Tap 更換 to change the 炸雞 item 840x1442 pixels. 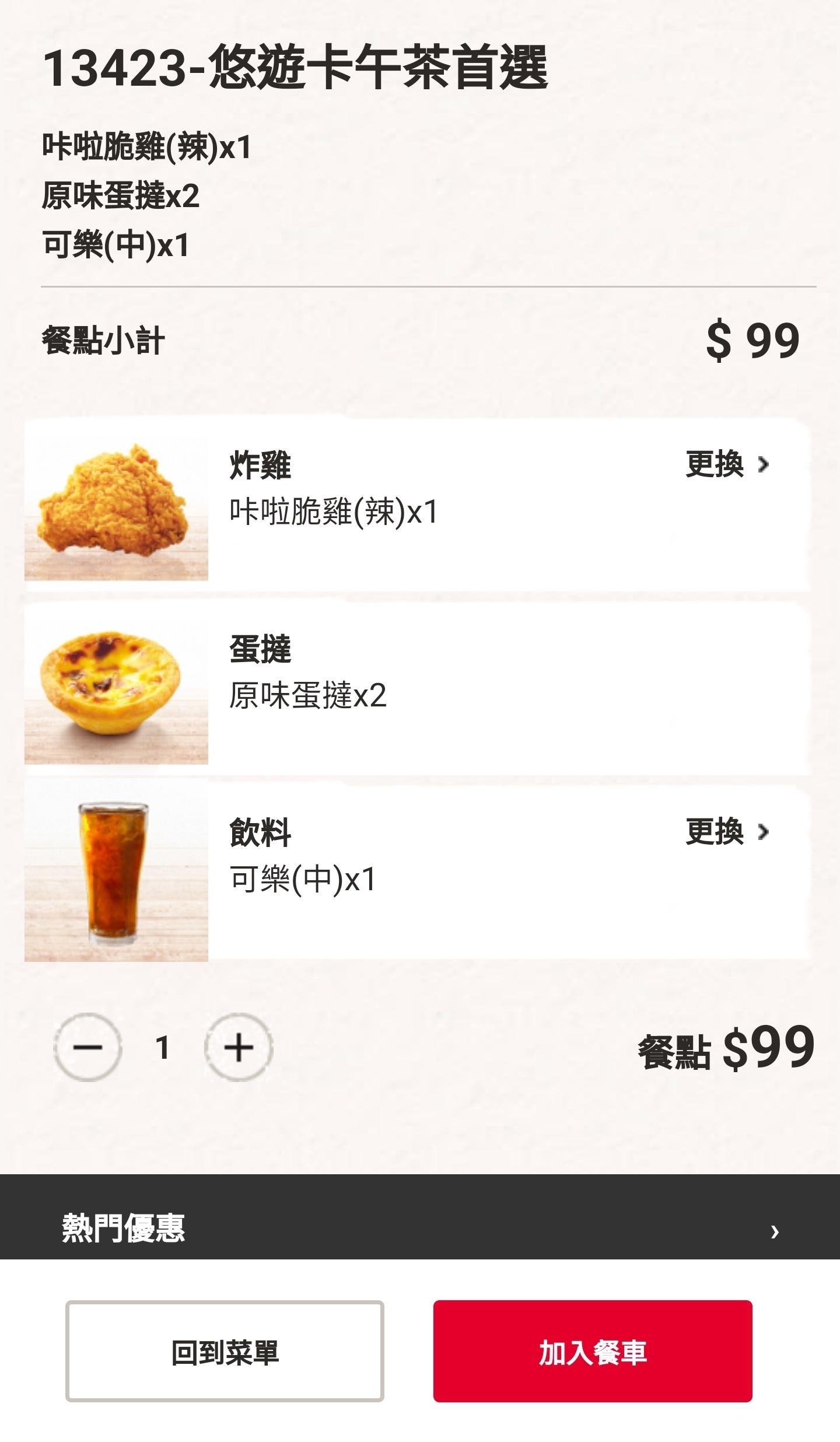pyautogui.click(x=727, y=464)
